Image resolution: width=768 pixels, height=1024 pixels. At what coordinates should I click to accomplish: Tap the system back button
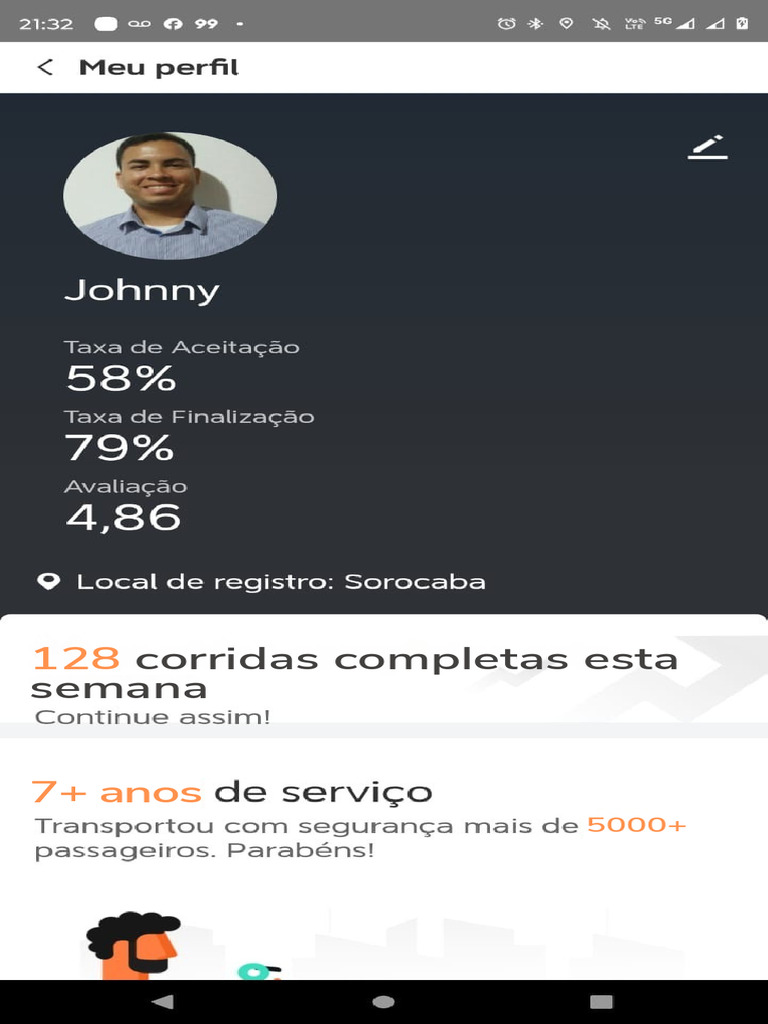click(x=162, y=1001)
